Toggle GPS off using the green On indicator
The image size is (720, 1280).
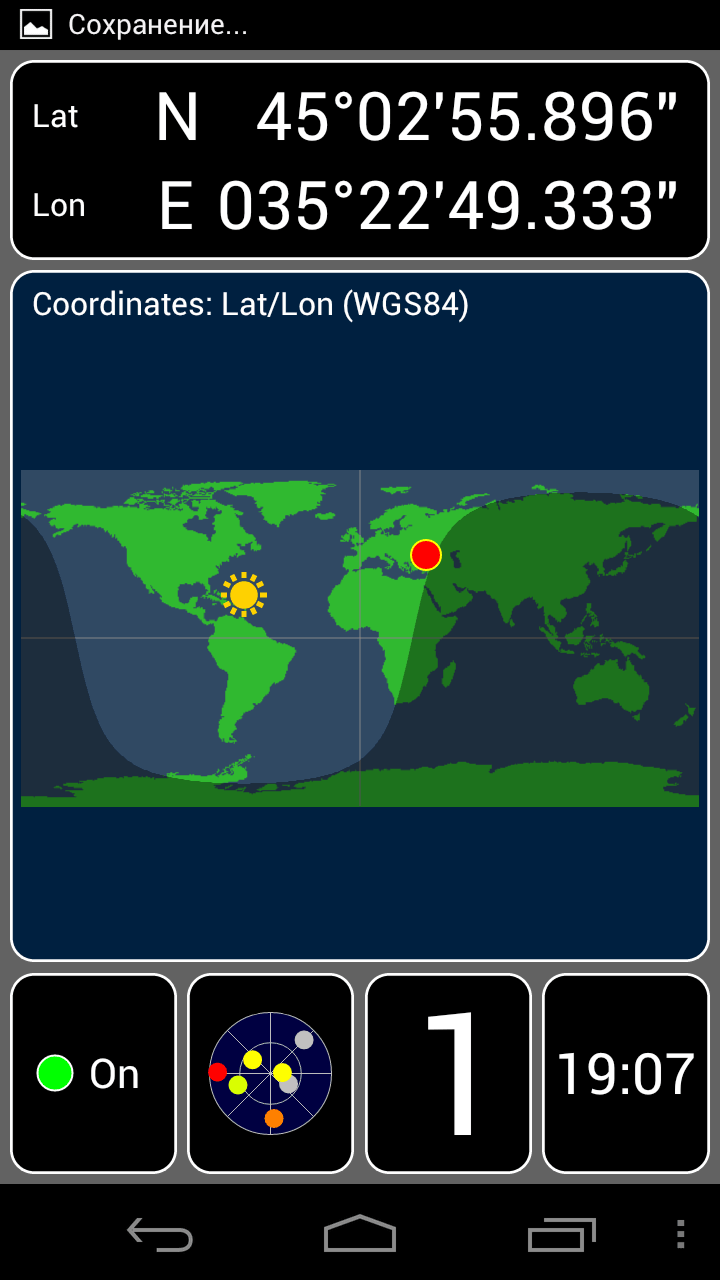(x=92, y=1073)
